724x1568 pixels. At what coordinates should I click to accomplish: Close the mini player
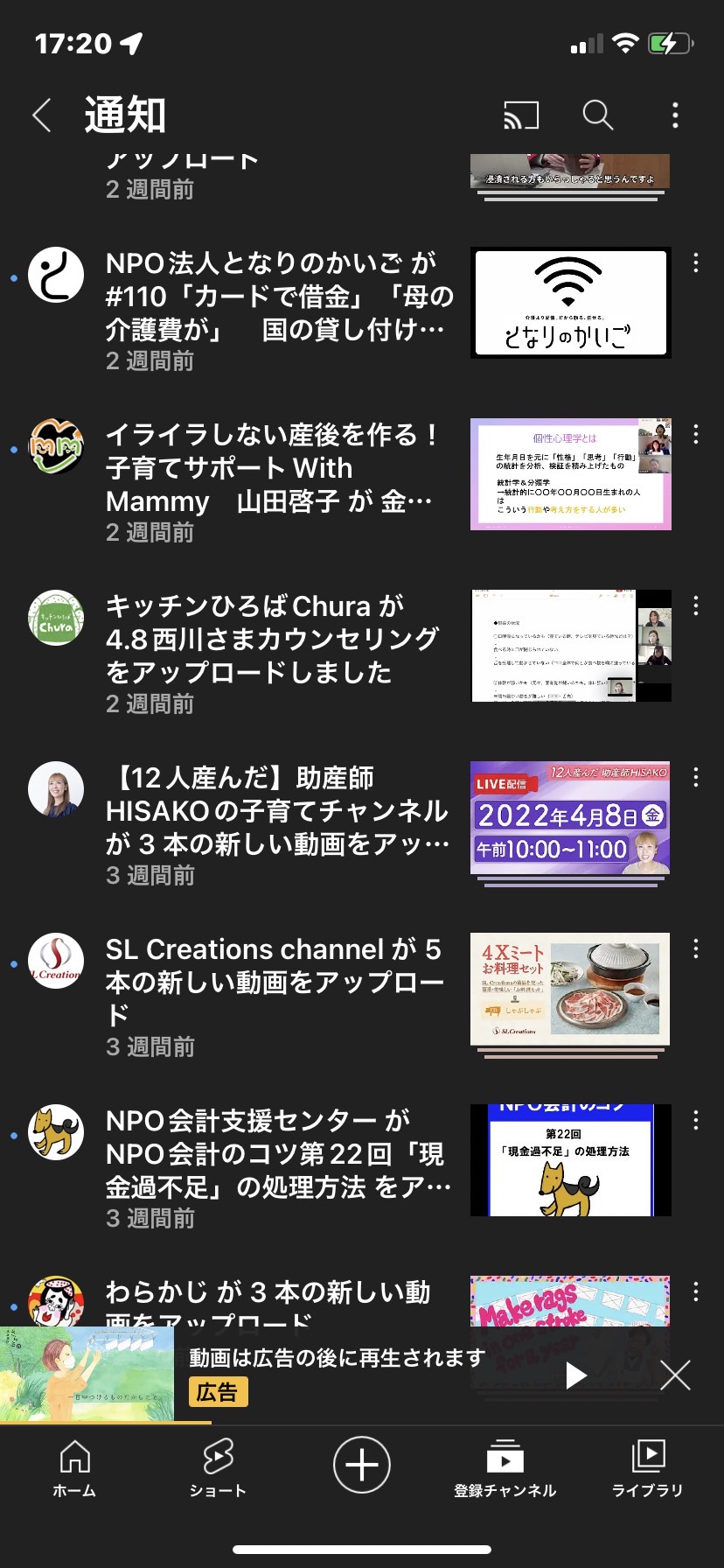pyautogui.click(x=675, y=1375)
